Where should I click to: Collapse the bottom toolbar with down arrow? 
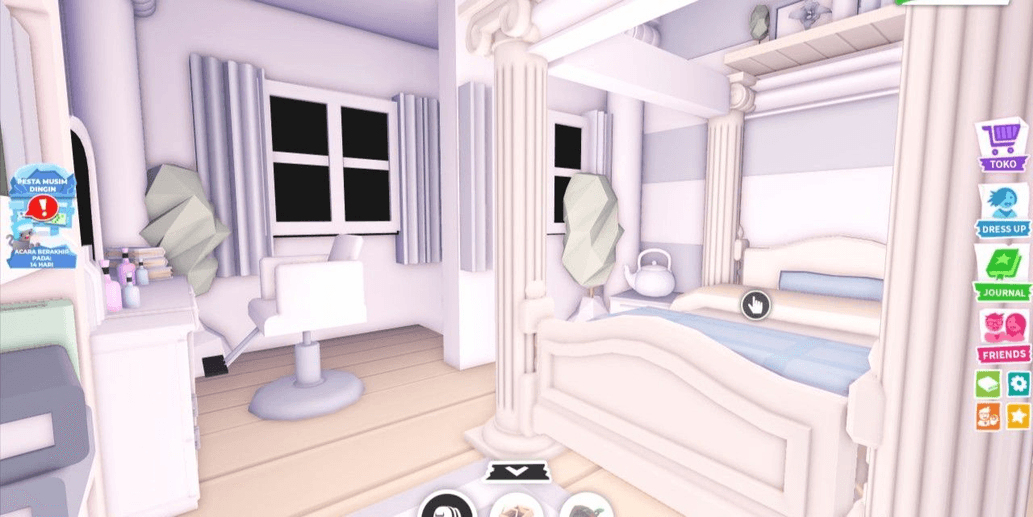[x=516, y=470]
